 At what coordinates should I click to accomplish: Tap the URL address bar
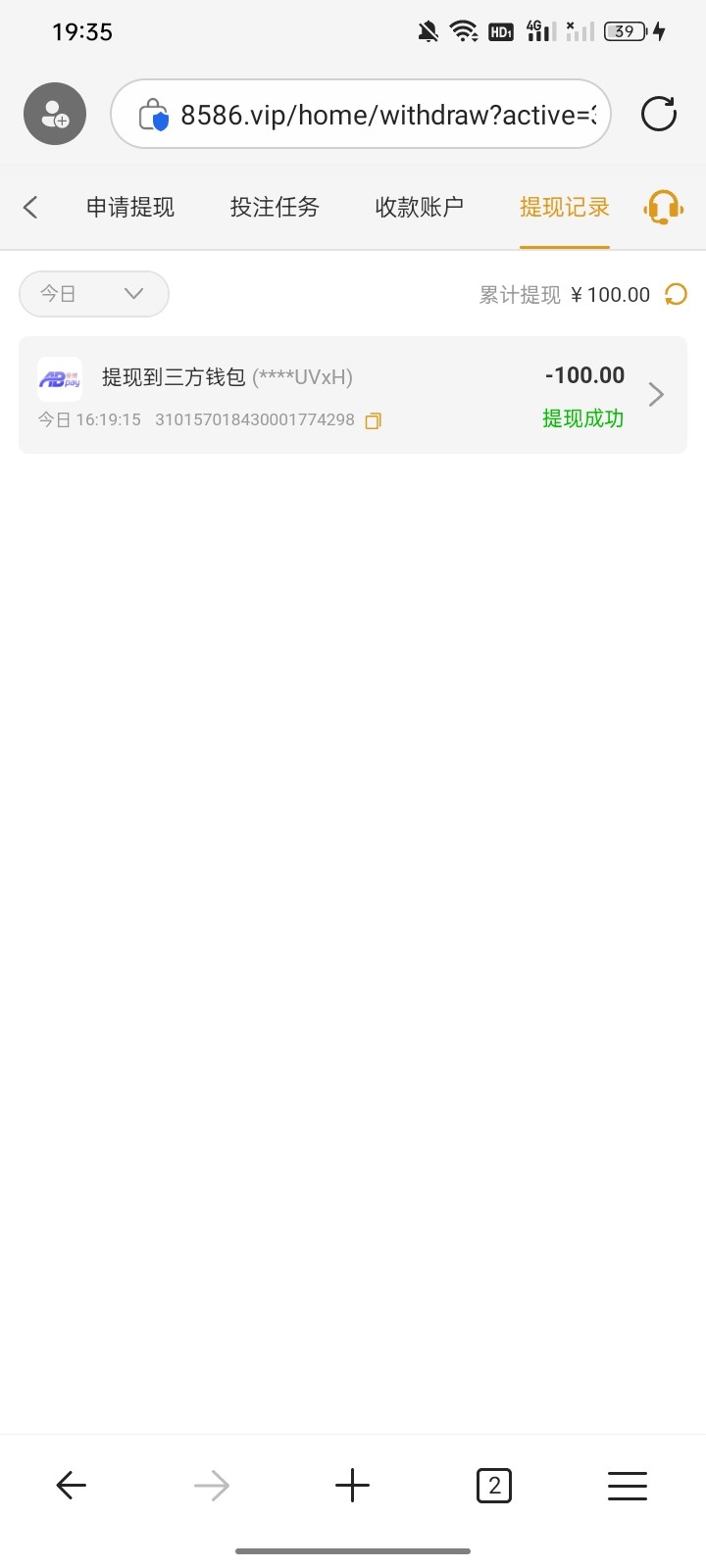[x=361, y=114]
